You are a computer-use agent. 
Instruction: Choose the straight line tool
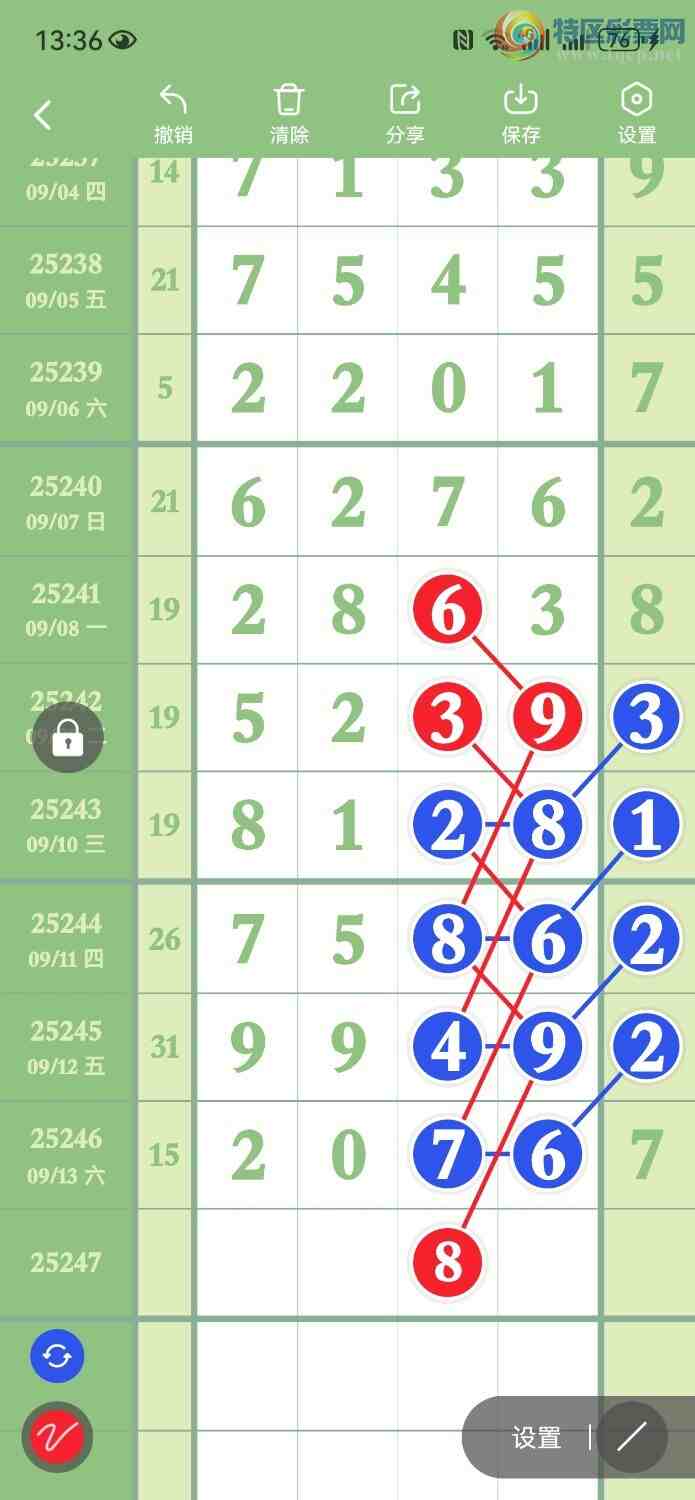631,1438
